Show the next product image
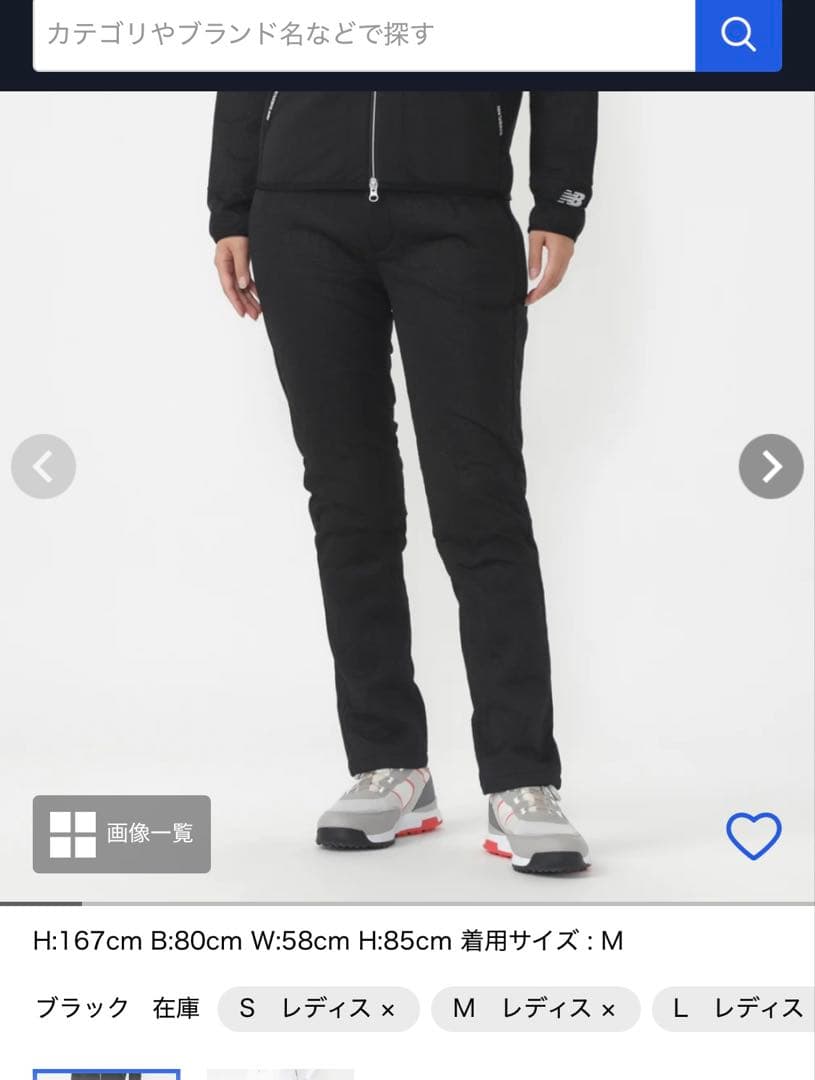This screenshot has width=815, height=1080. (x=771, y=466)
